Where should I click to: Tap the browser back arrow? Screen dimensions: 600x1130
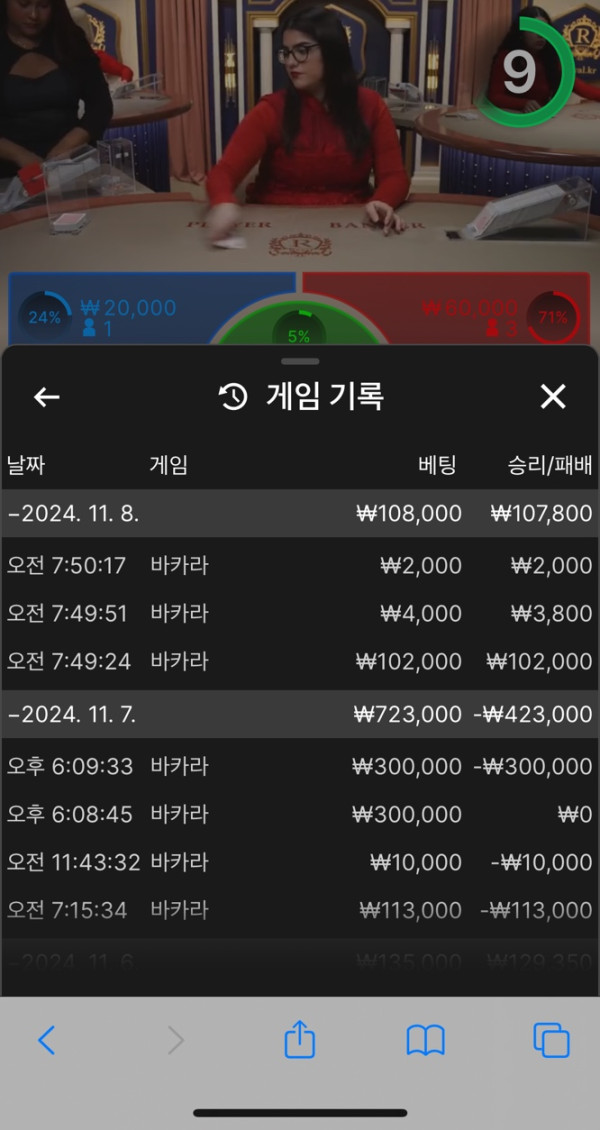tap(46, 1041)
